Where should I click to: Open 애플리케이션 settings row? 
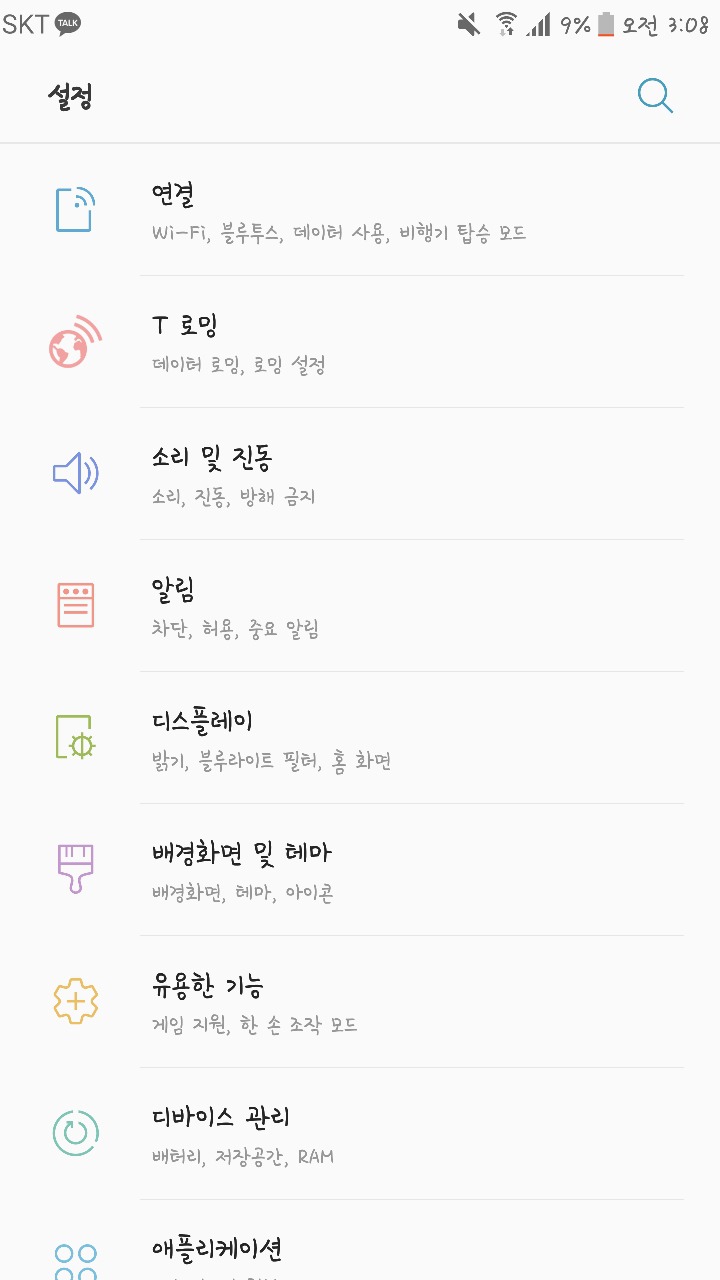360,1252
